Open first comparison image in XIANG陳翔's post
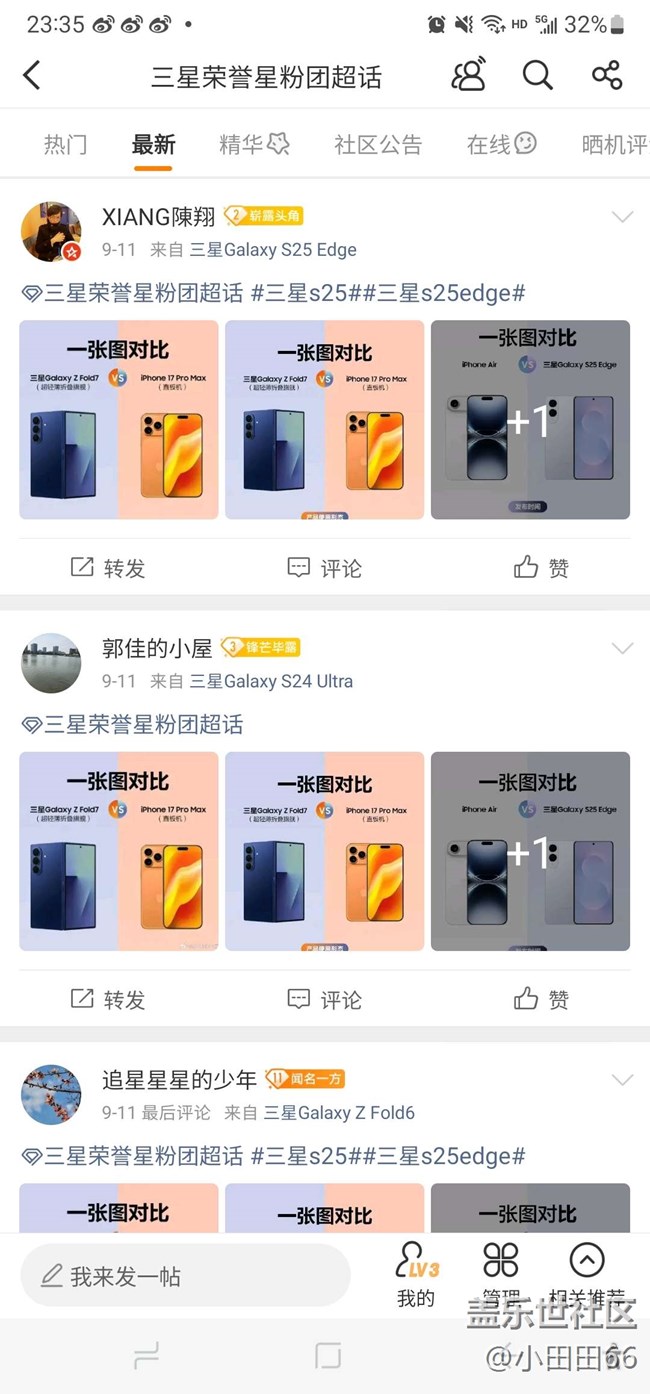 [x=119, y=420]
